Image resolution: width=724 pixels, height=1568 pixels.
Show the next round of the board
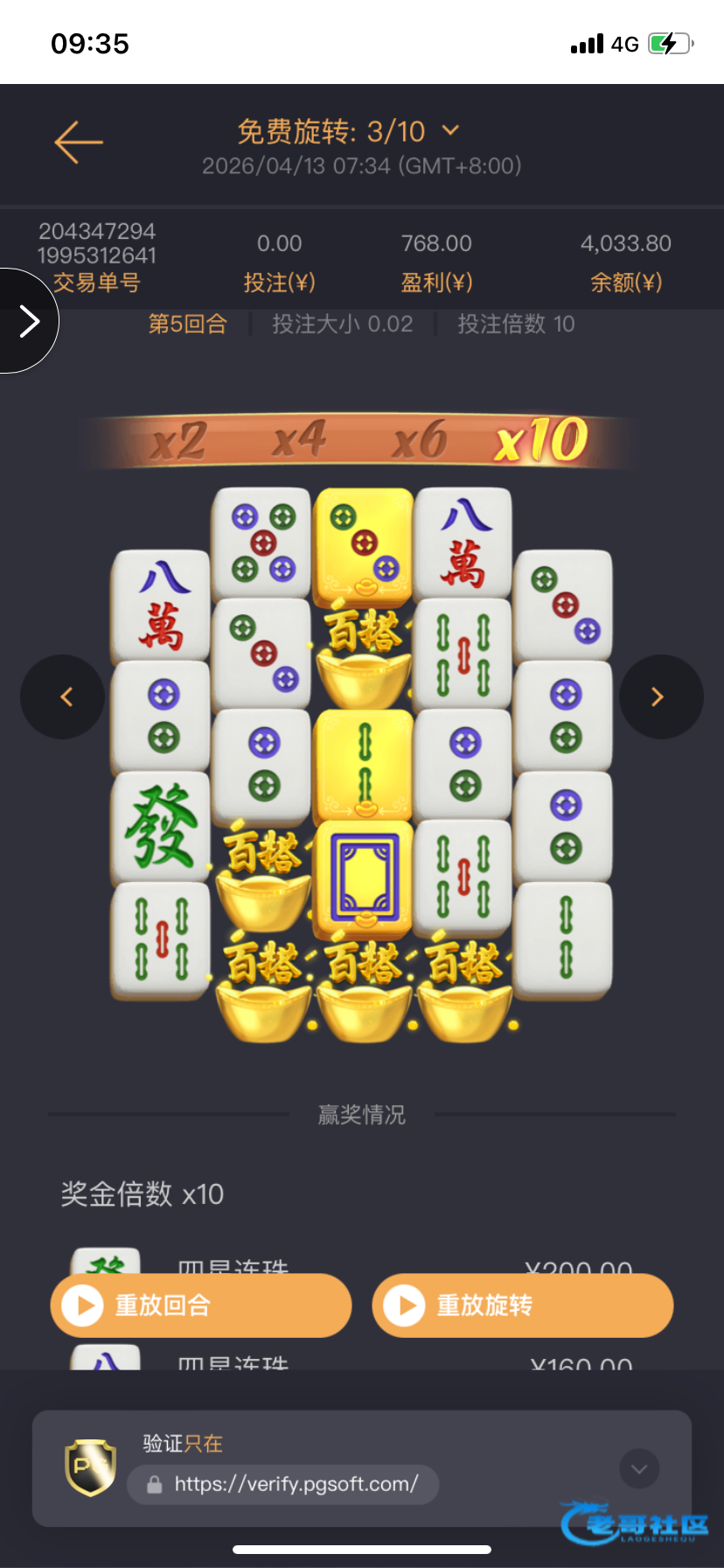[x=661, y=696]
